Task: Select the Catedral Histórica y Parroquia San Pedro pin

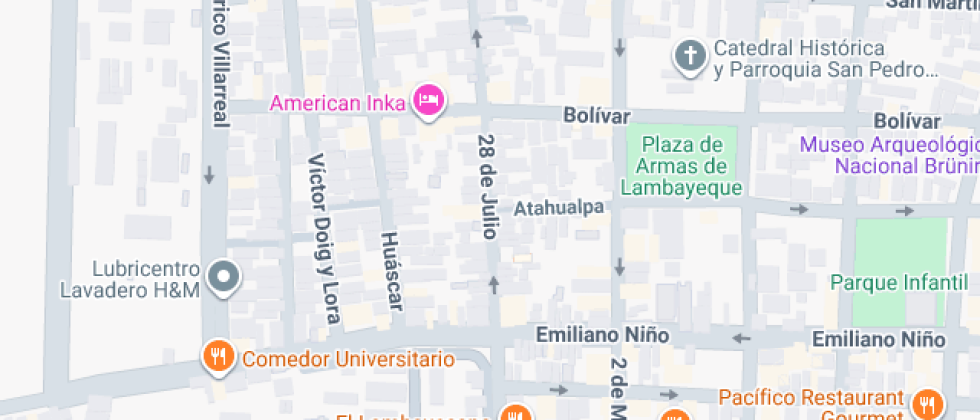Action: [690, 56]
